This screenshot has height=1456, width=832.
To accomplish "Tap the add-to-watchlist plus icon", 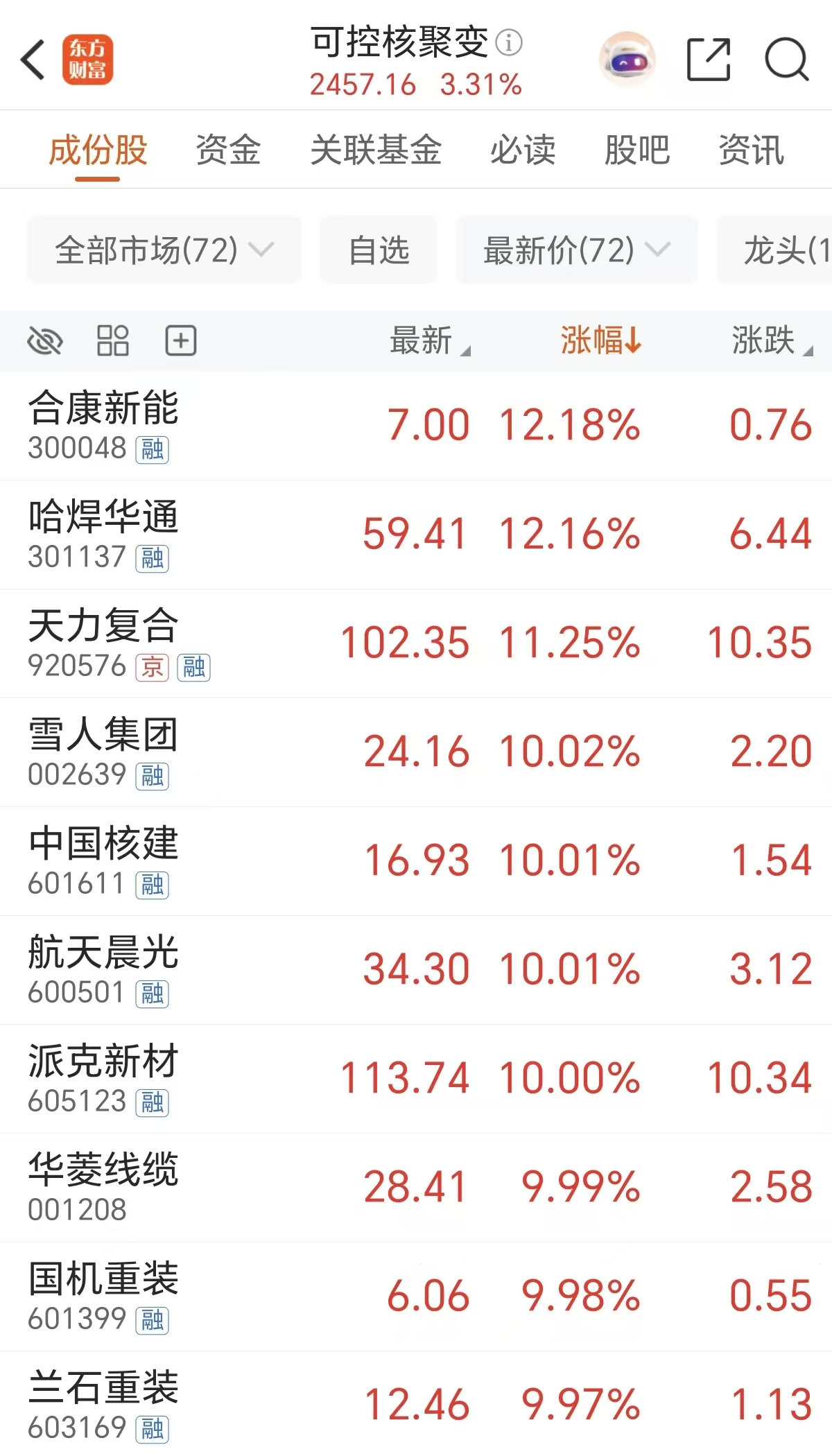I will click(181, 341).
